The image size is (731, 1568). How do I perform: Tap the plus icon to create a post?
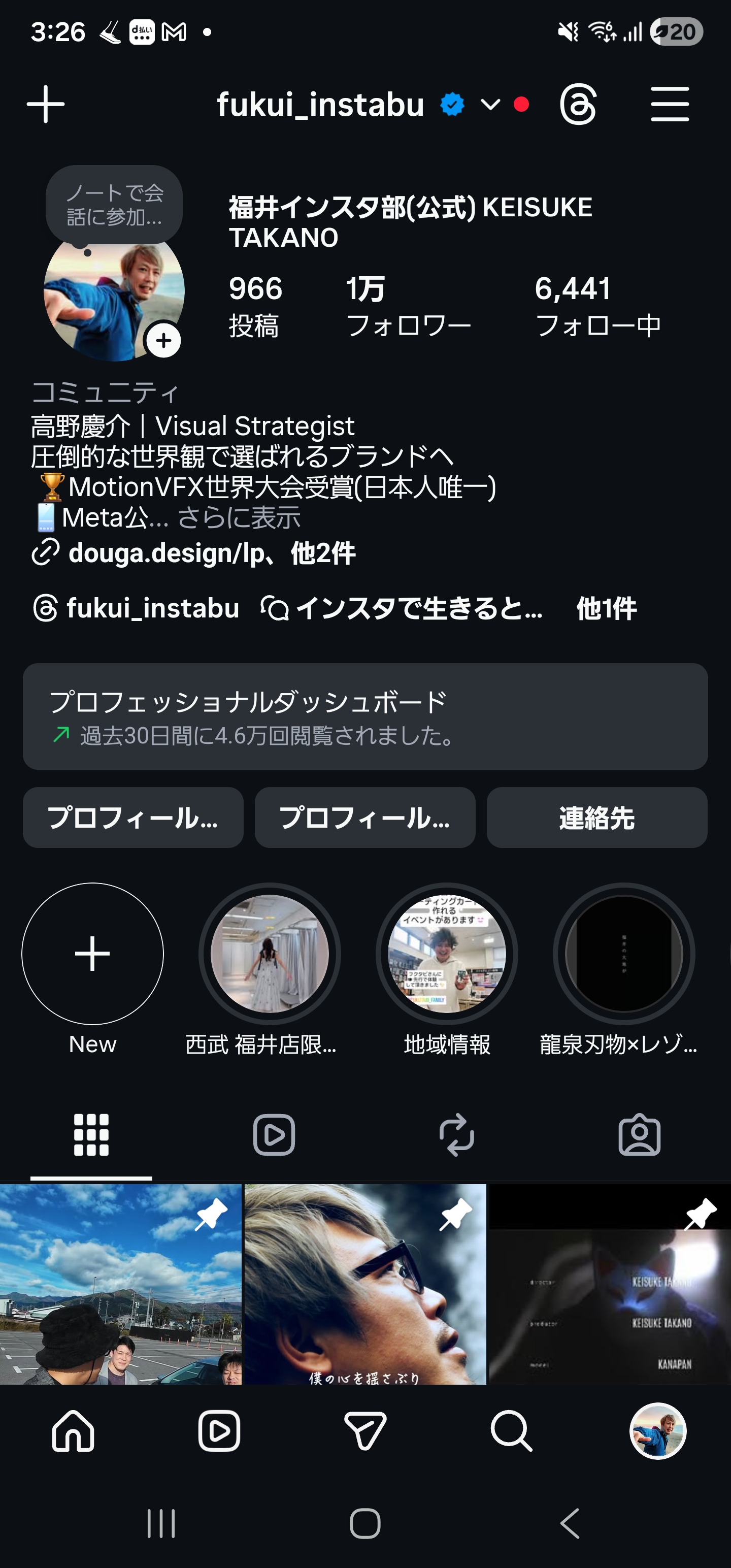coord(46,104)
